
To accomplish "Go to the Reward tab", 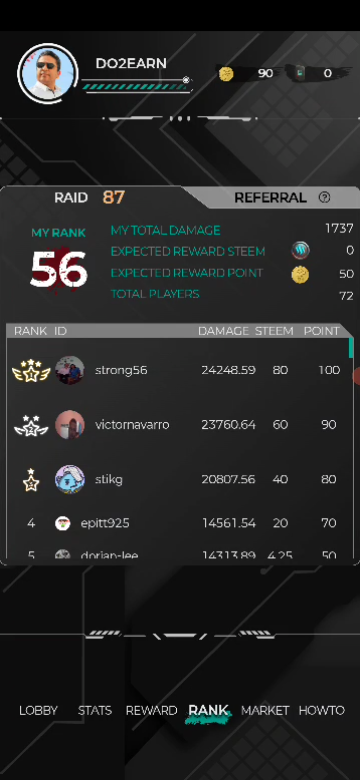I will [151, 710].
